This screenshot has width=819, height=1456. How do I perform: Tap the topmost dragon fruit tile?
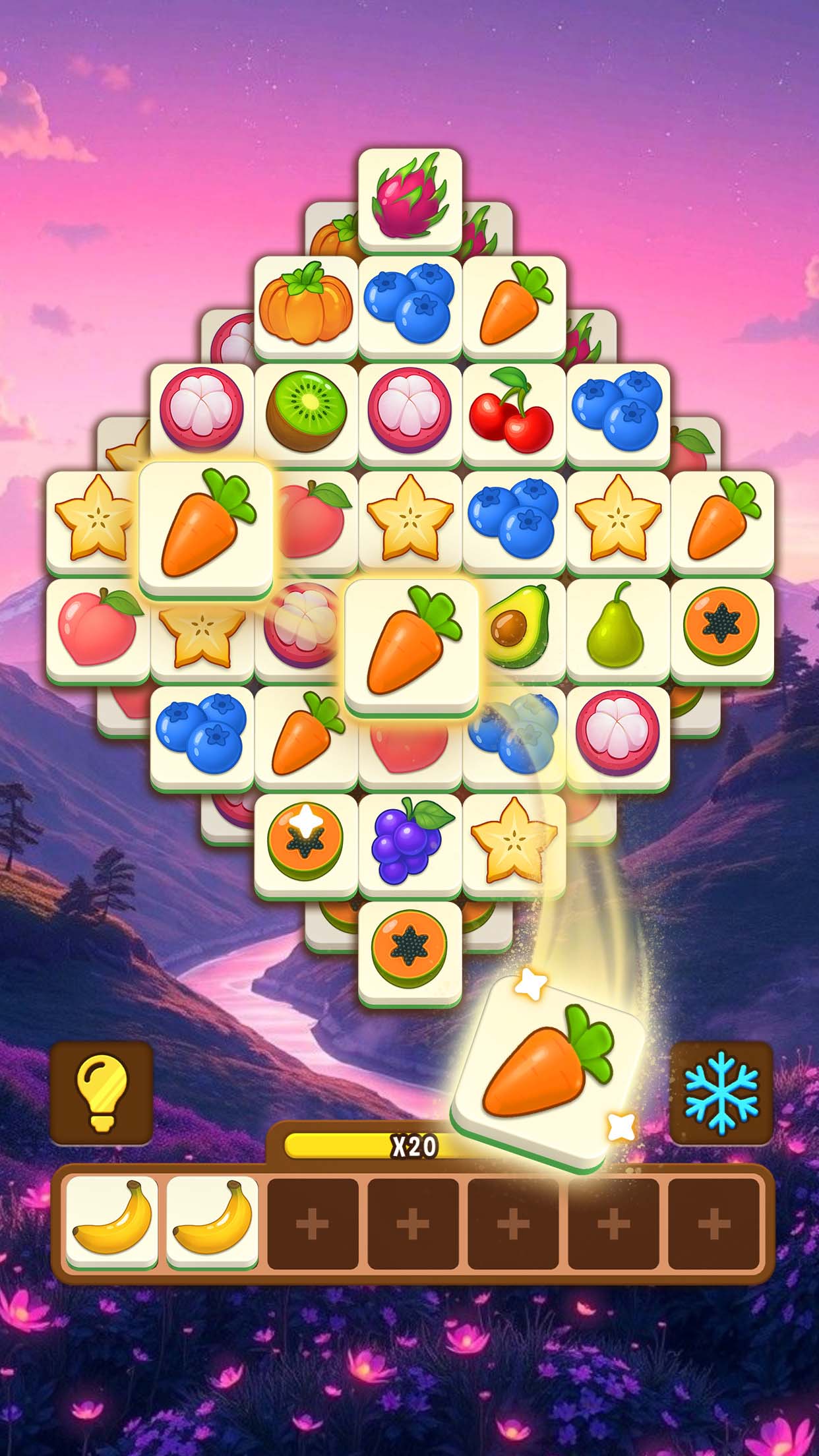coord(410,198)
